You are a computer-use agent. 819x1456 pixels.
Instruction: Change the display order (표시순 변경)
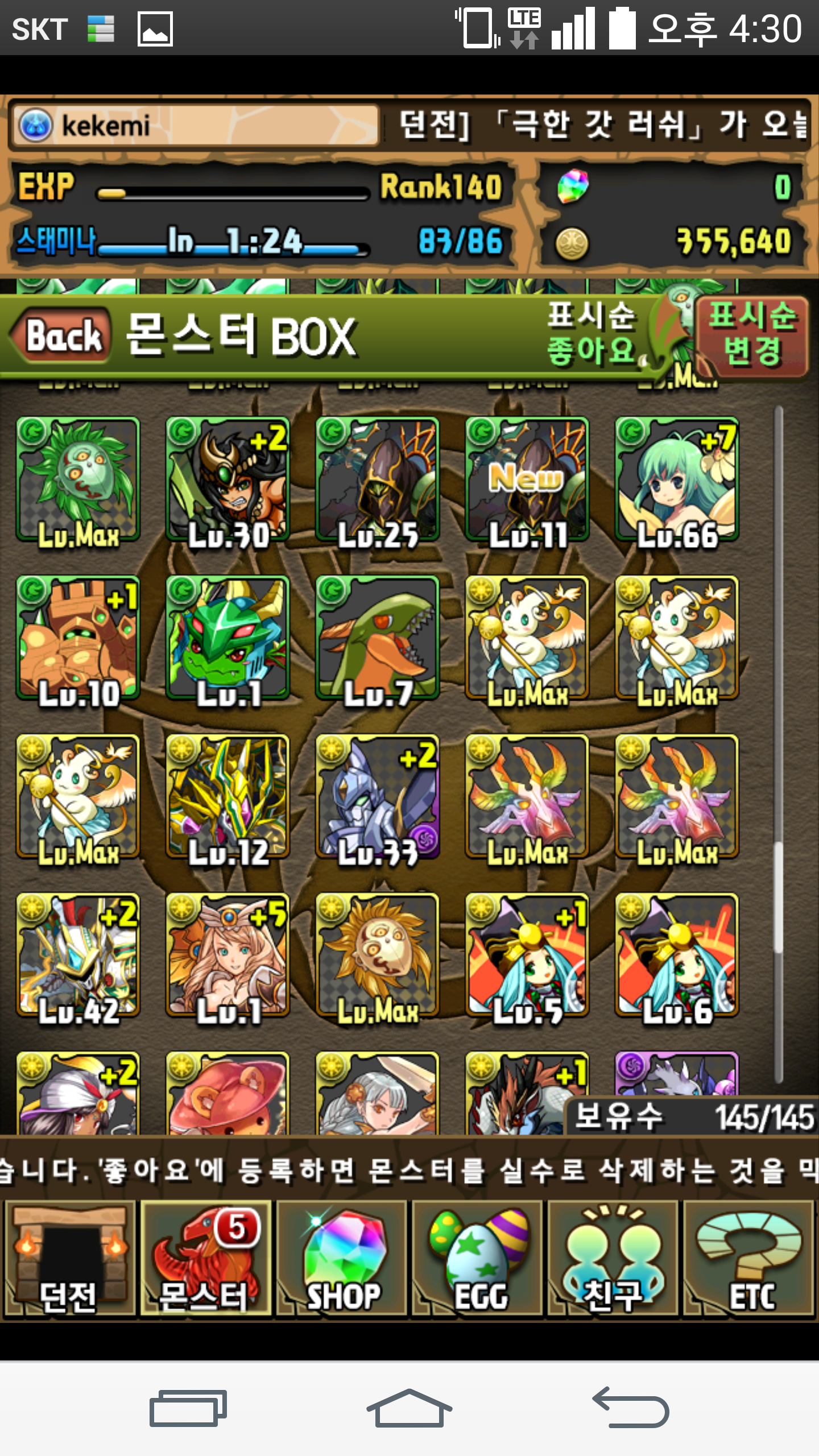tap(752, 334)
